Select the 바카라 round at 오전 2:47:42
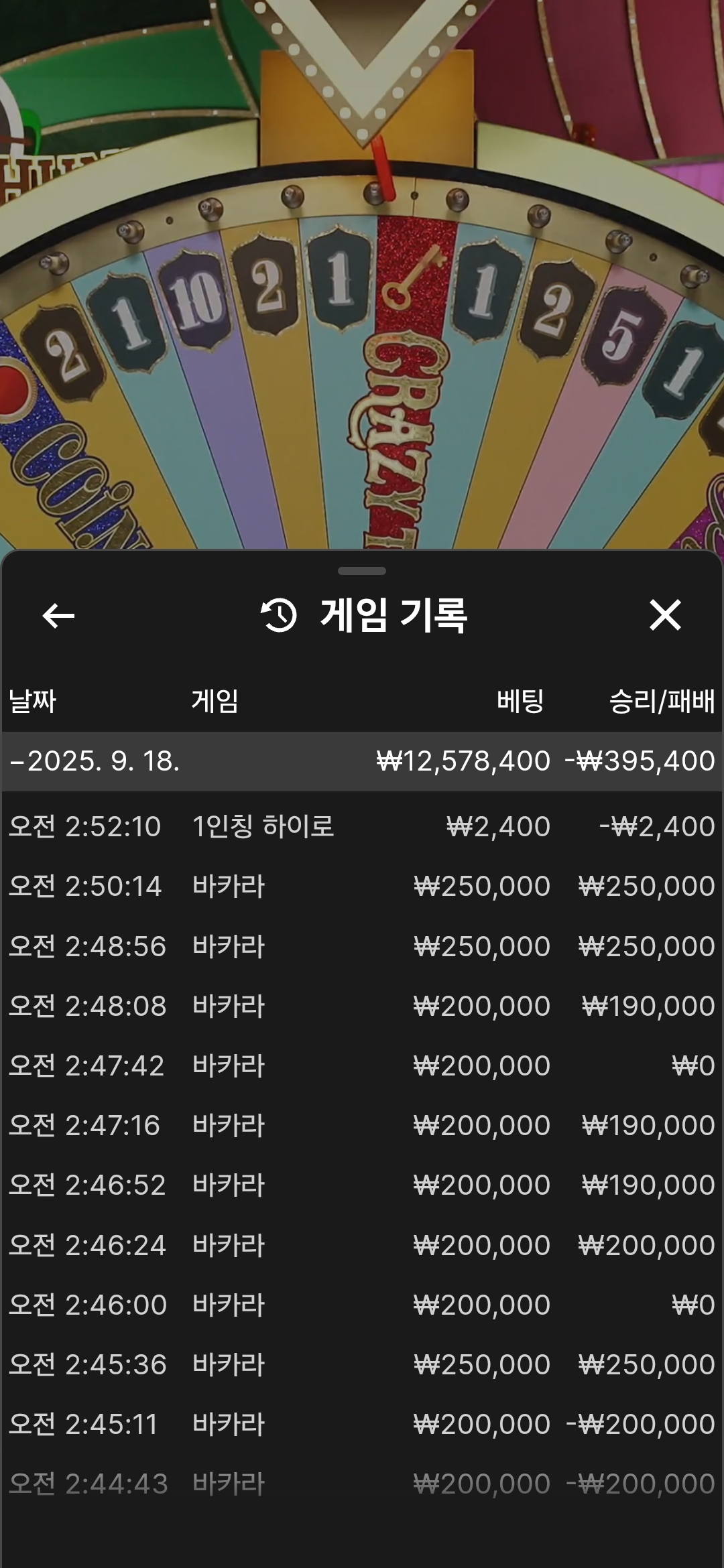The height and width of the screenshot is (1568, 724). point(362,1065)
